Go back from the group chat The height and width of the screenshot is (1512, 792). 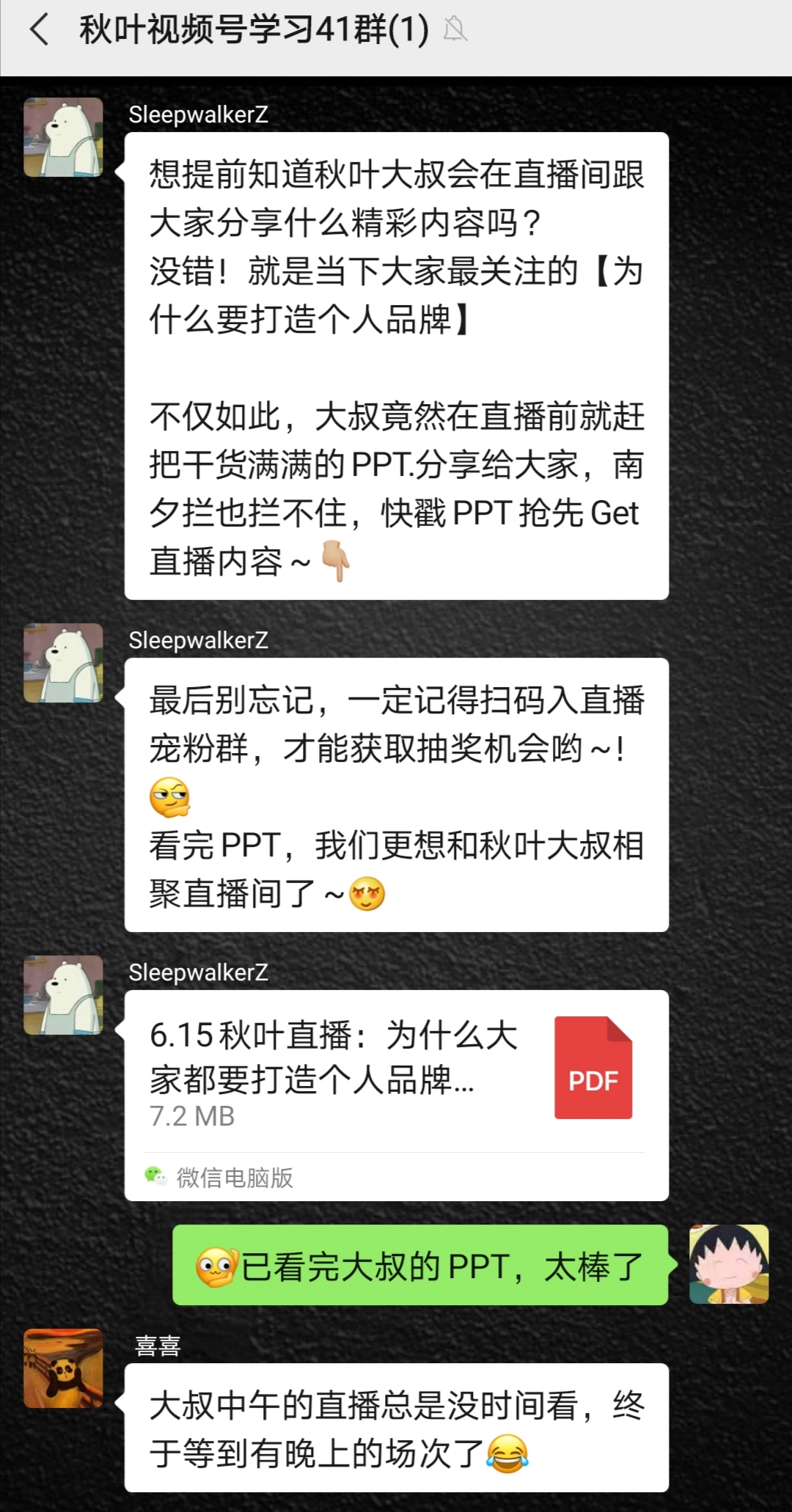[39, 31]
